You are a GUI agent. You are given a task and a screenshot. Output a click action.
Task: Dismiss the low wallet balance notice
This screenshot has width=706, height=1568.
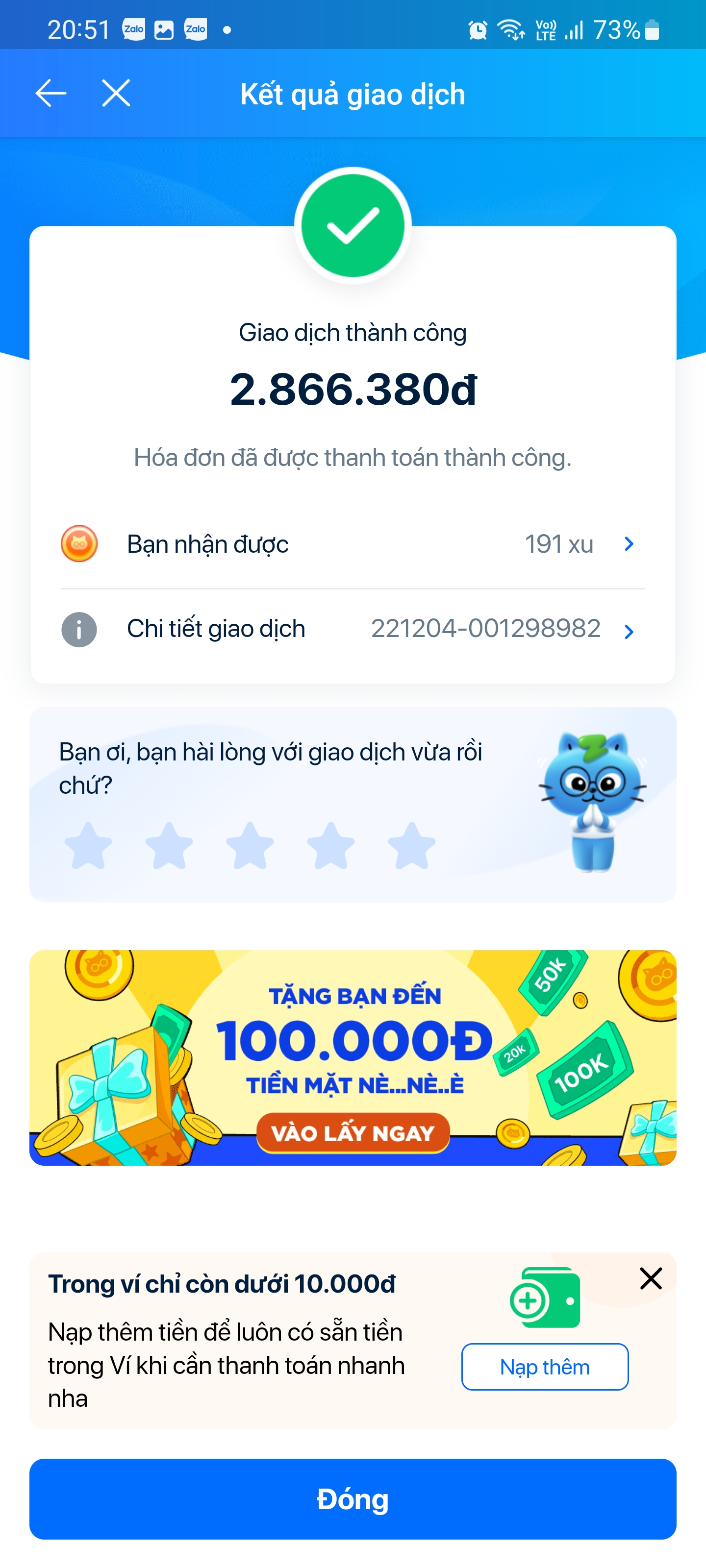651,1278
